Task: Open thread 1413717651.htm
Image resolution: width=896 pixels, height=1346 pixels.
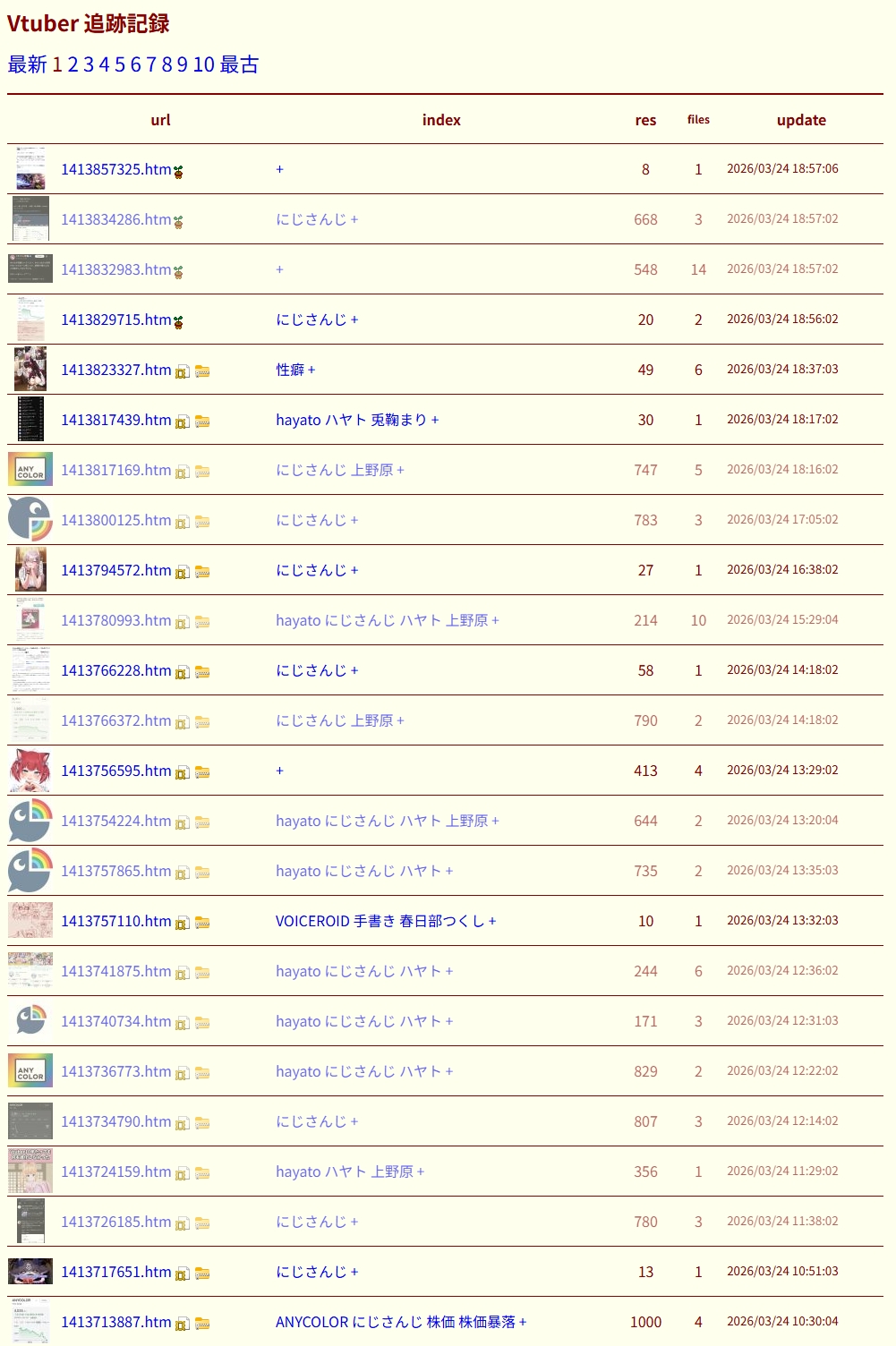Action: [x=115, y=1272]
